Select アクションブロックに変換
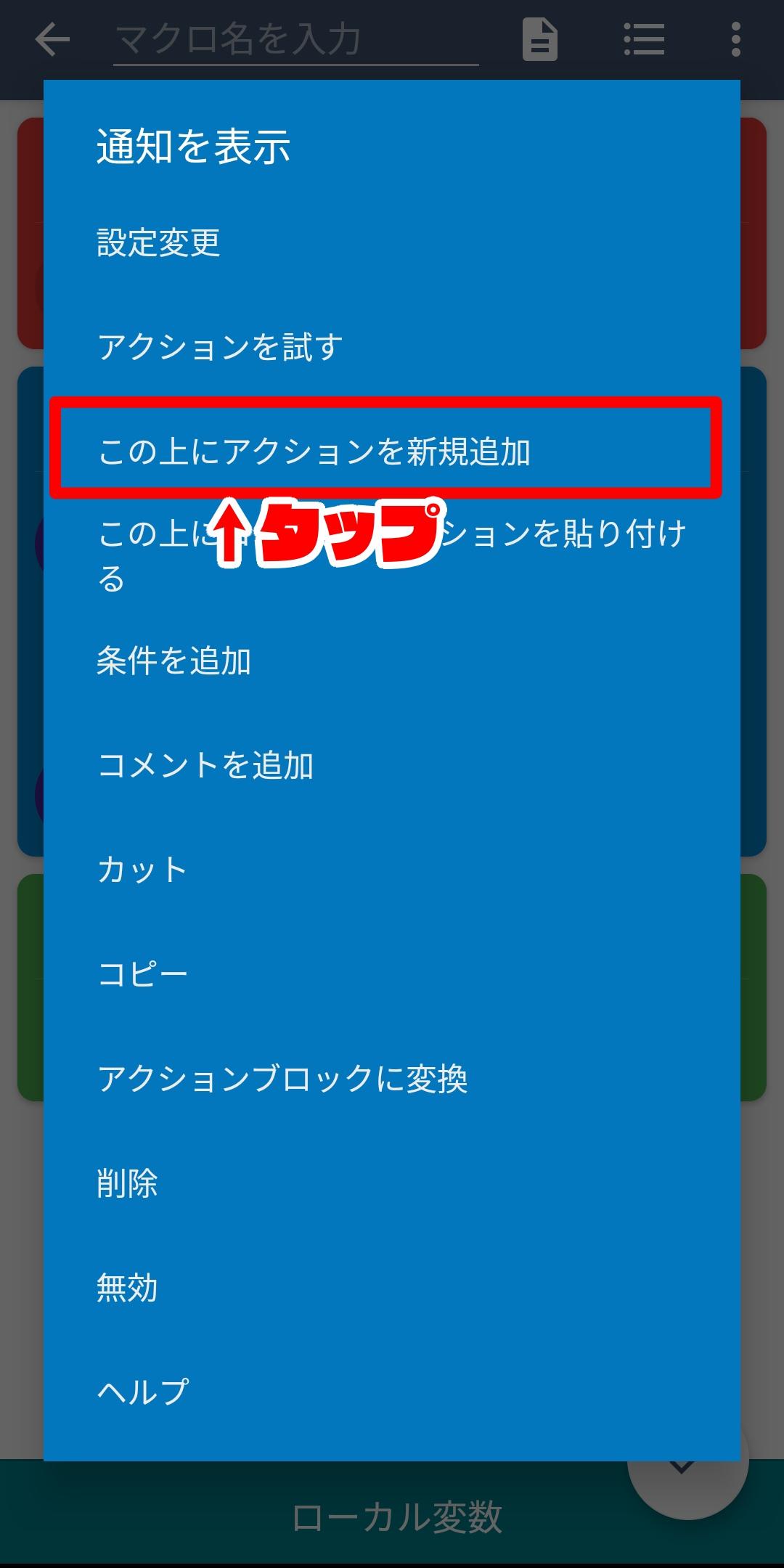 (x=392, y=1079)
